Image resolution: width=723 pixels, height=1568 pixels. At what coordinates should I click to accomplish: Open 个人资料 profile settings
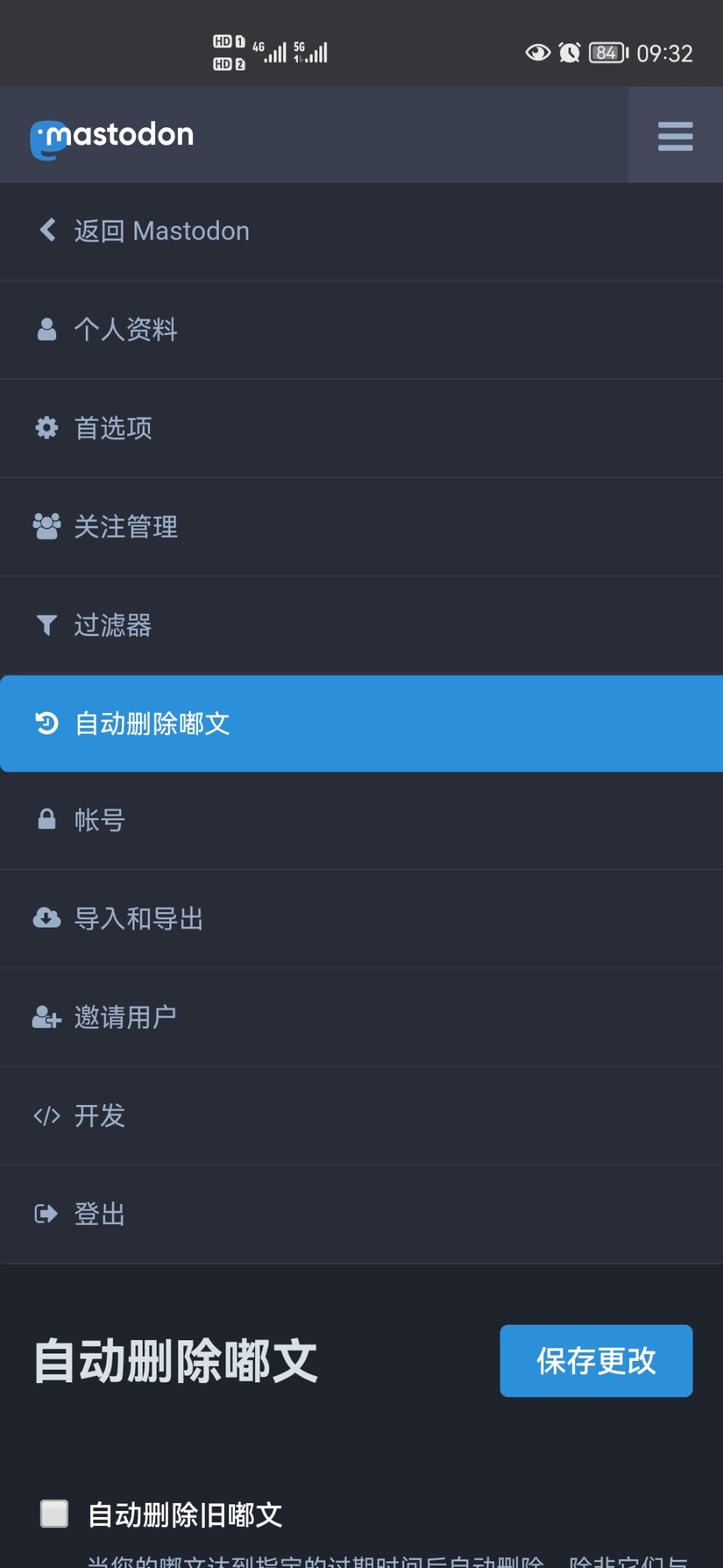[126, 329]
